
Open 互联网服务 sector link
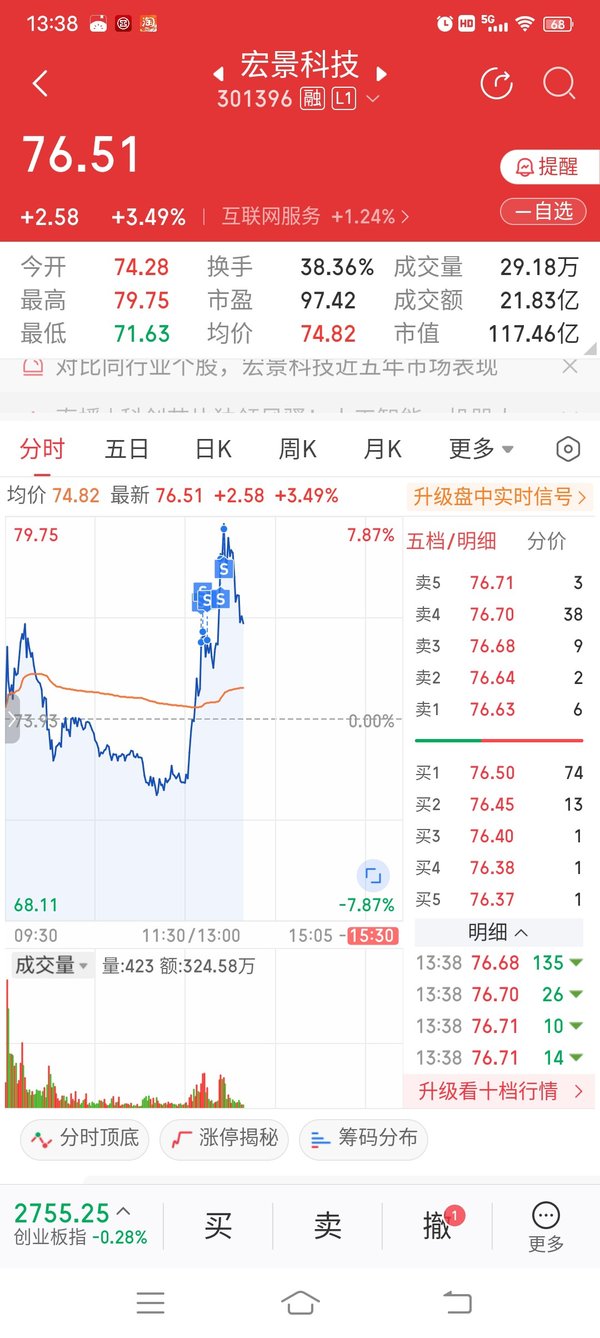click(x=271, y=216)
